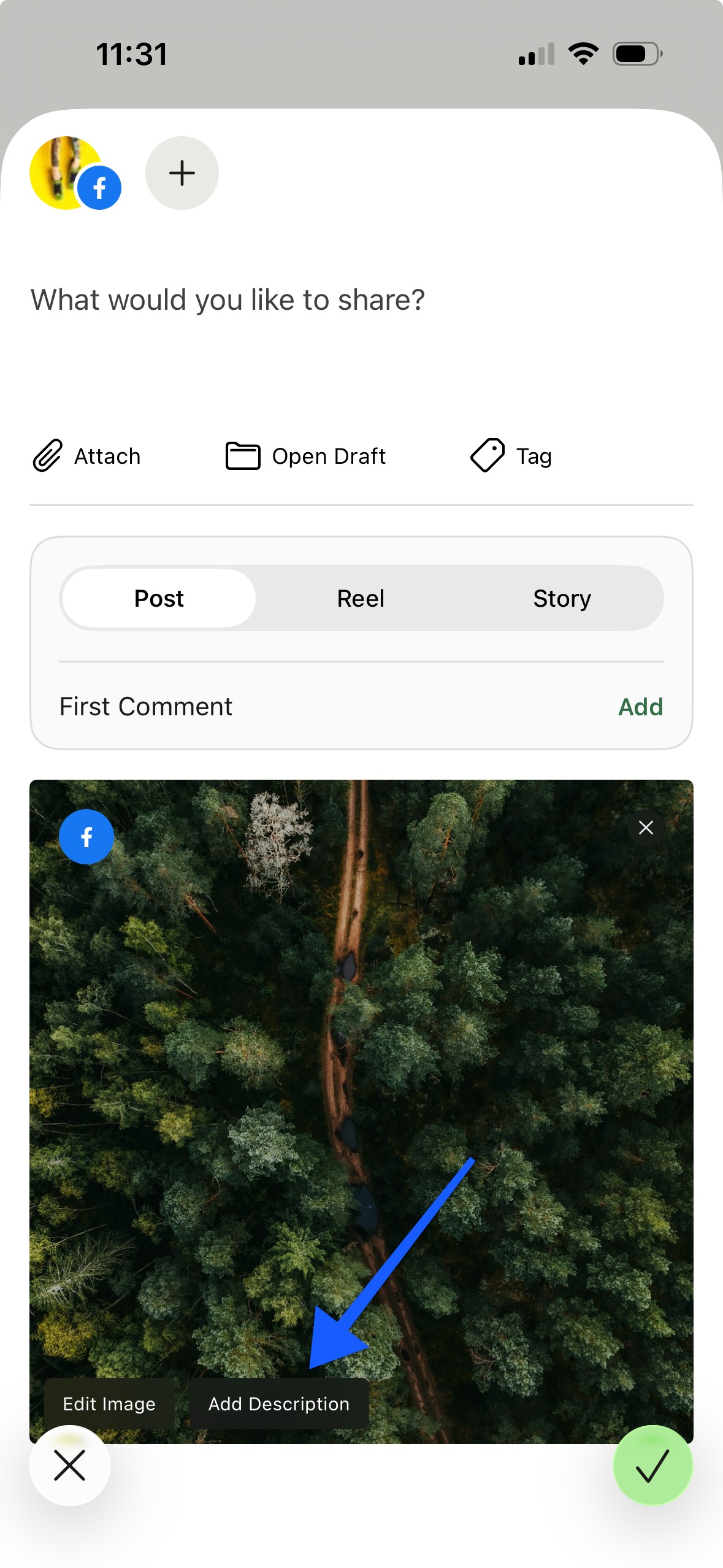Screen dimensions: 723x1568
Task: Select the Post format toggle
Action: 158,598
